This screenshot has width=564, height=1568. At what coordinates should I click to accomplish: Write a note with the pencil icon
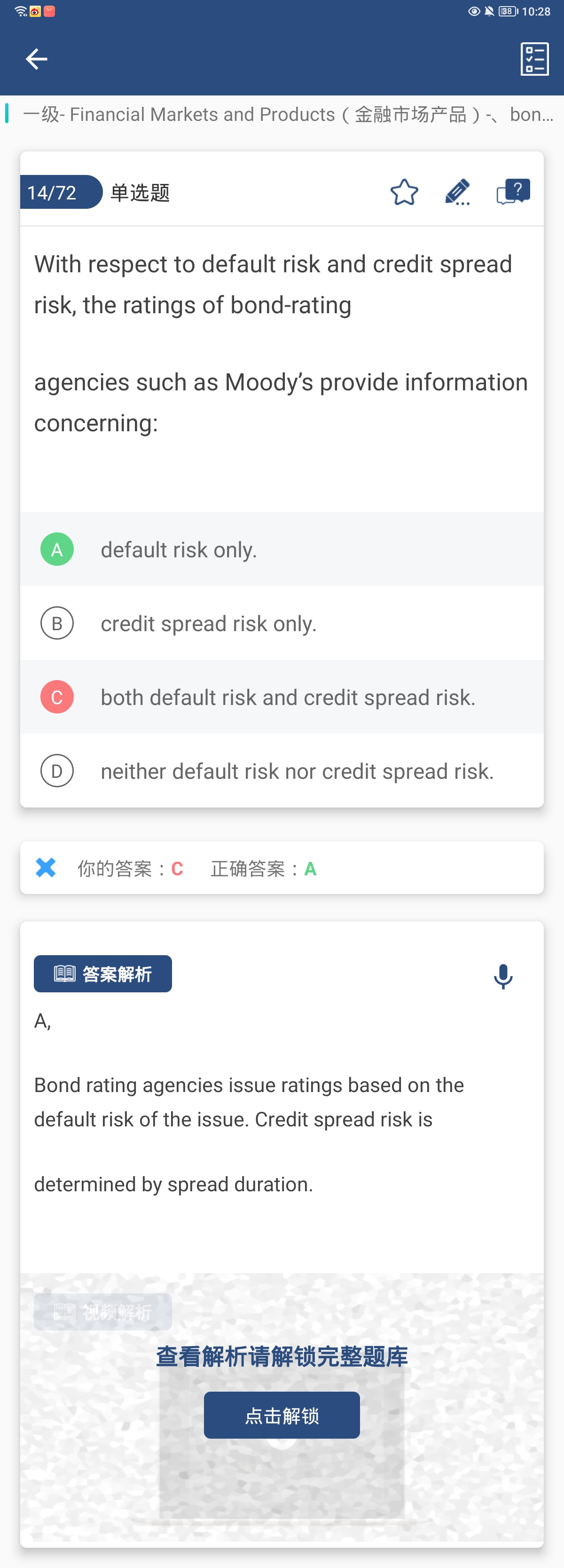point(457,192)
